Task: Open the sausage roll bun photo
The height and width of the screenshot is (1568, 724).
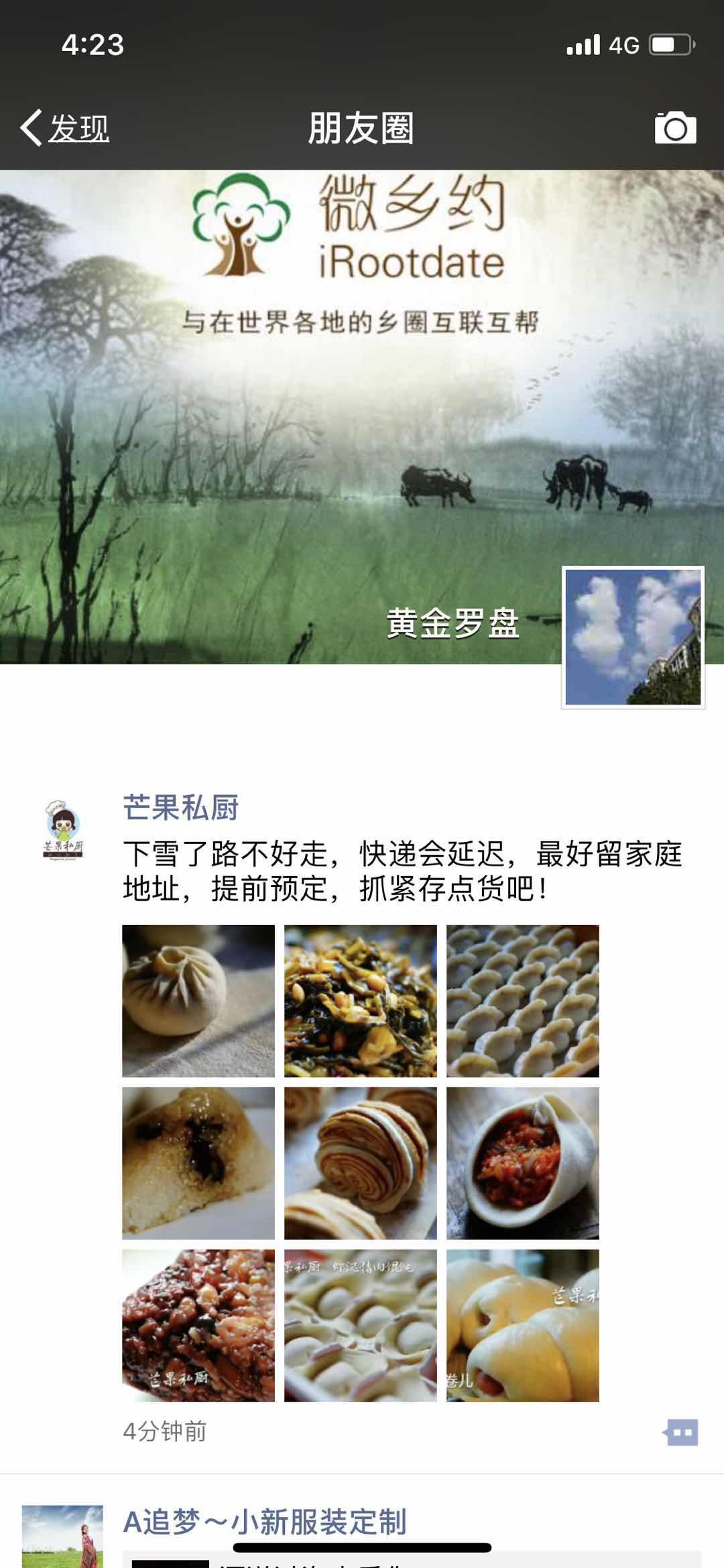Action: coord(523,1325)
